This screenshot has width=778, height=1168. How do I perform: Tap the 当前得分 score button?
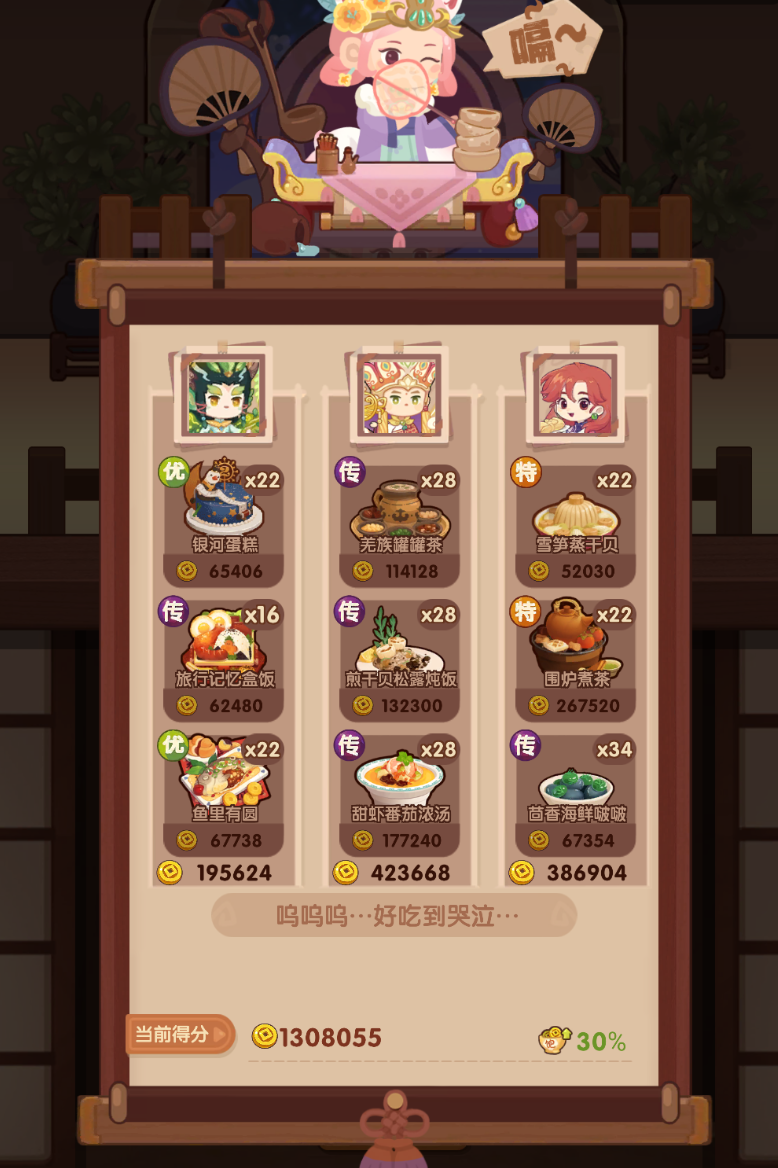coord(179,1035)
